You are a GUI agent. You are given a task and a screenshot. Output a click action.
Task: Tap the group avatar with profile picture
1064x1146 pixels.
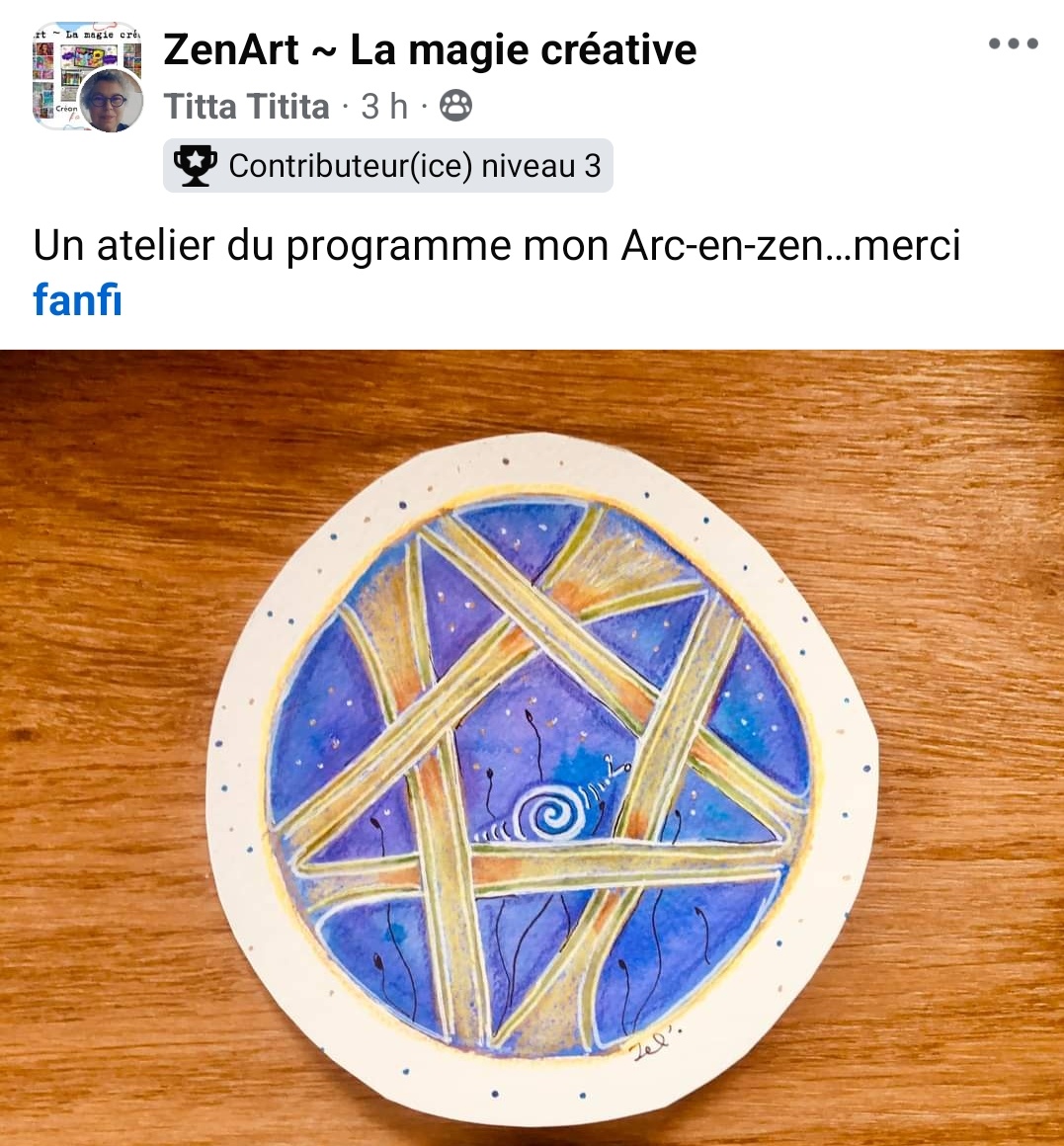[x=87, y=77]
